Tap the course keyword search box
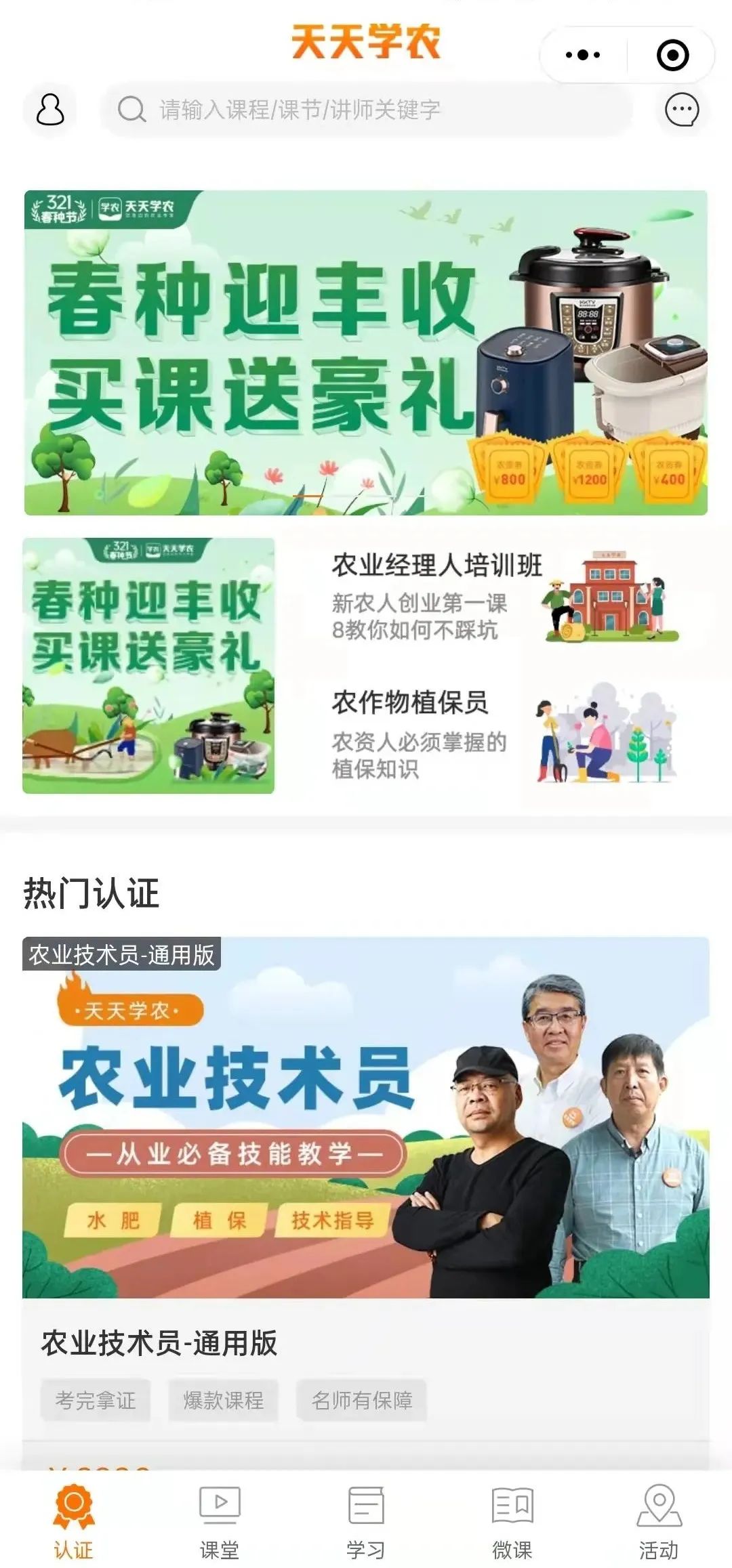This screenshot has width=732, height=1568. coord(366,110)
